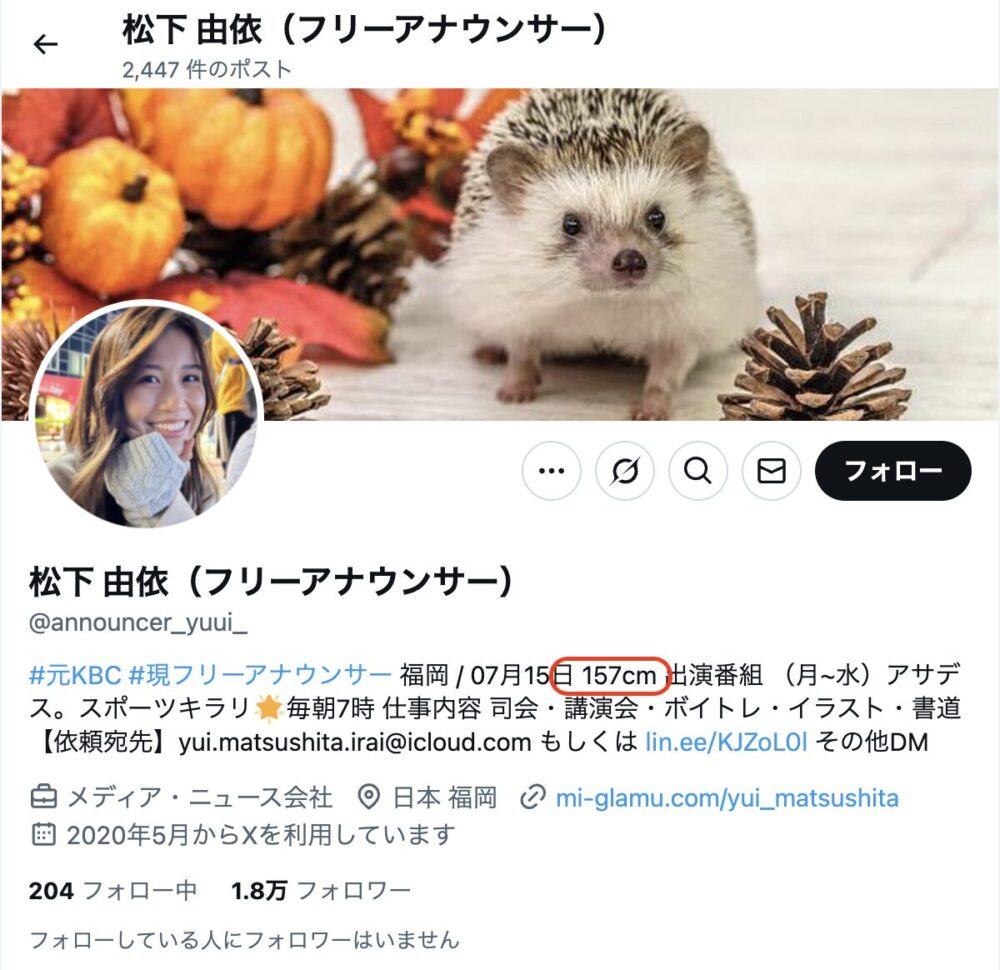Open the lin.ee/KJZoL0l link
This screenshot has height=970, width=1000.
(726, 742)
